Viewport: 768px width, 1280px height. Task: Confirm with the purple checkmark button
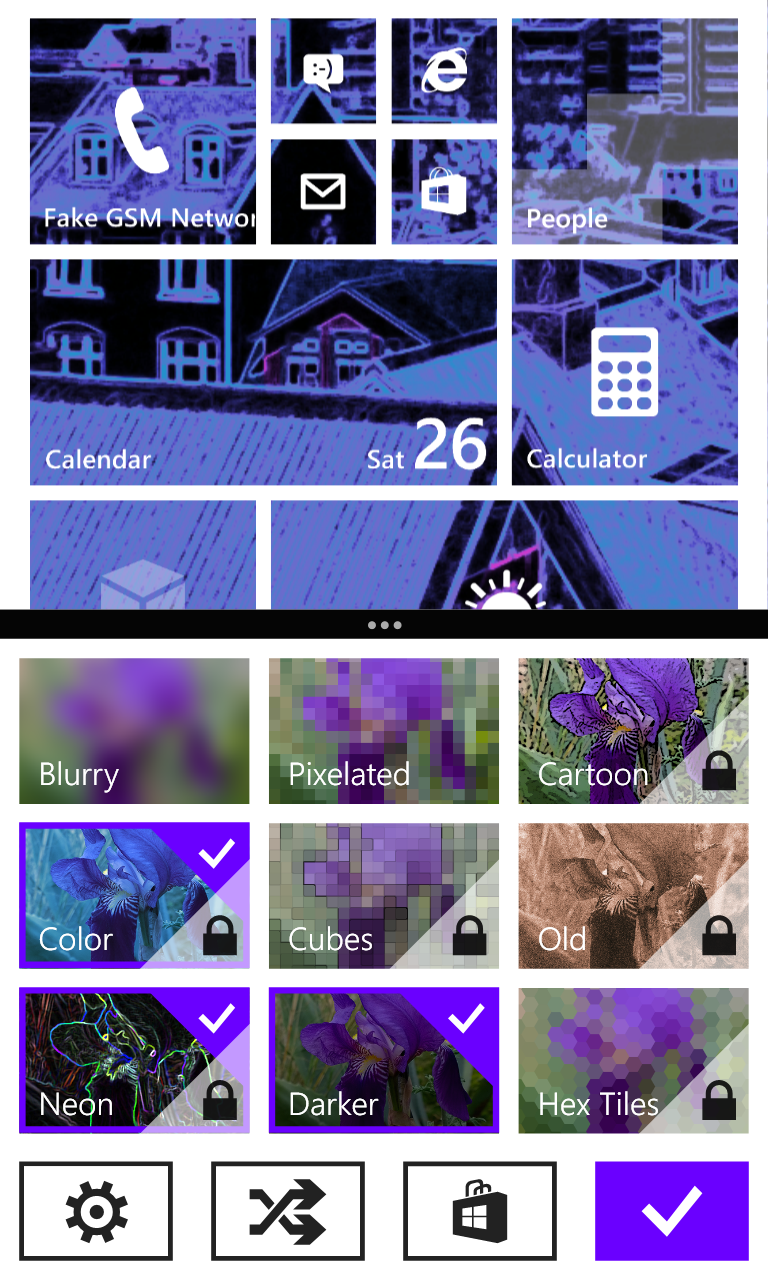click(x=672, y=1211)
